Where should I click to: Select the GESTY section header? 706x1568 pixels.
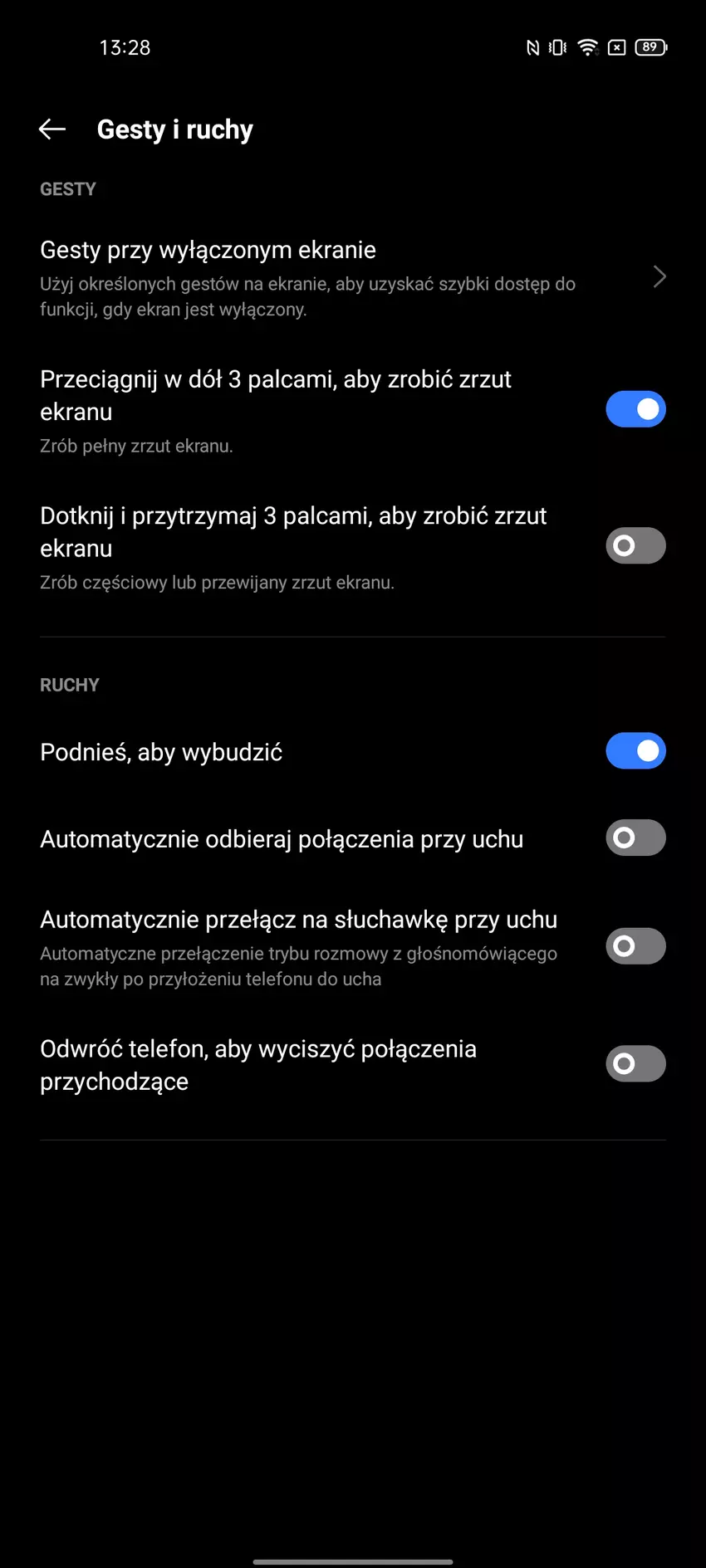pyautogui.click(x=67, y=188)
